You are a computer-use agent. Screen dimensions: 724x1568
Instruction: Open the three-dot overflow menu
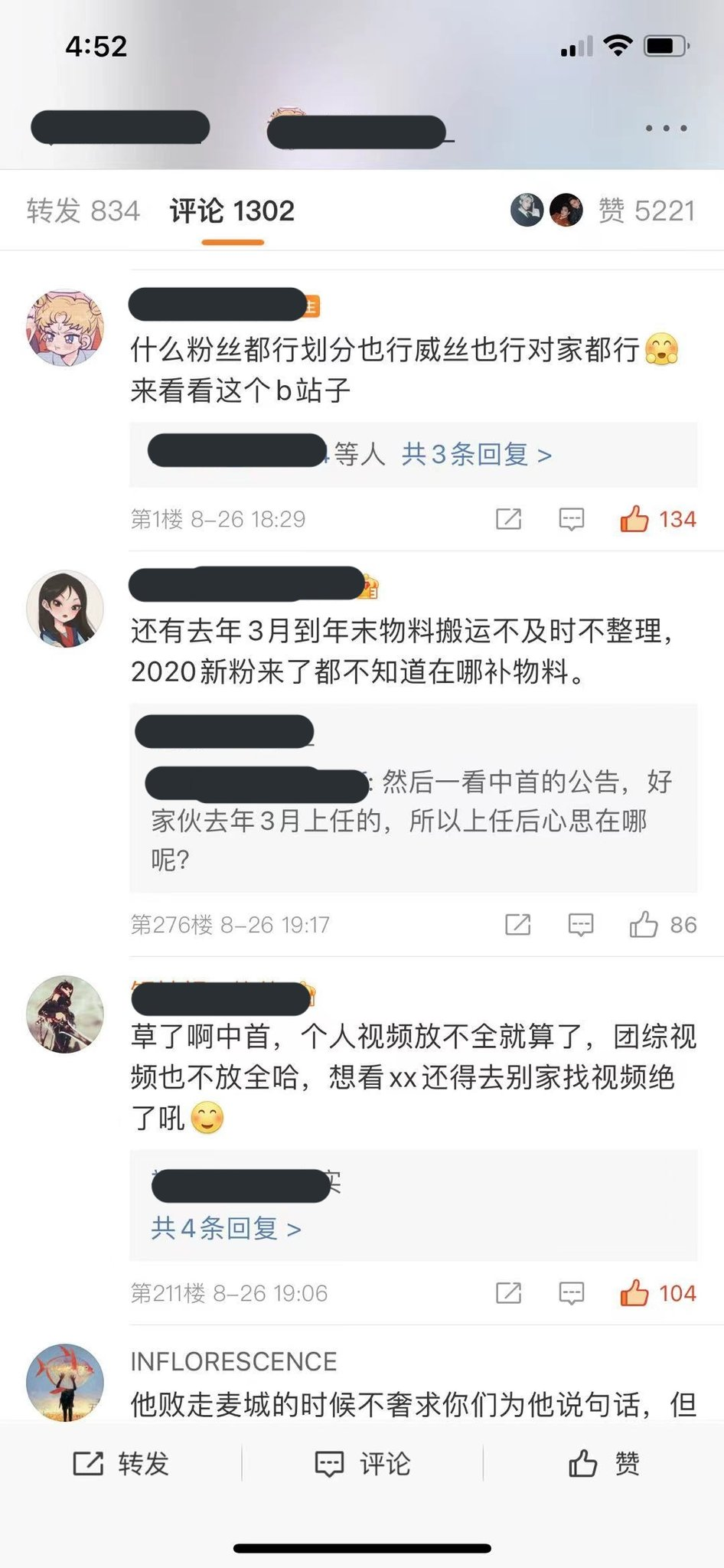666,128
